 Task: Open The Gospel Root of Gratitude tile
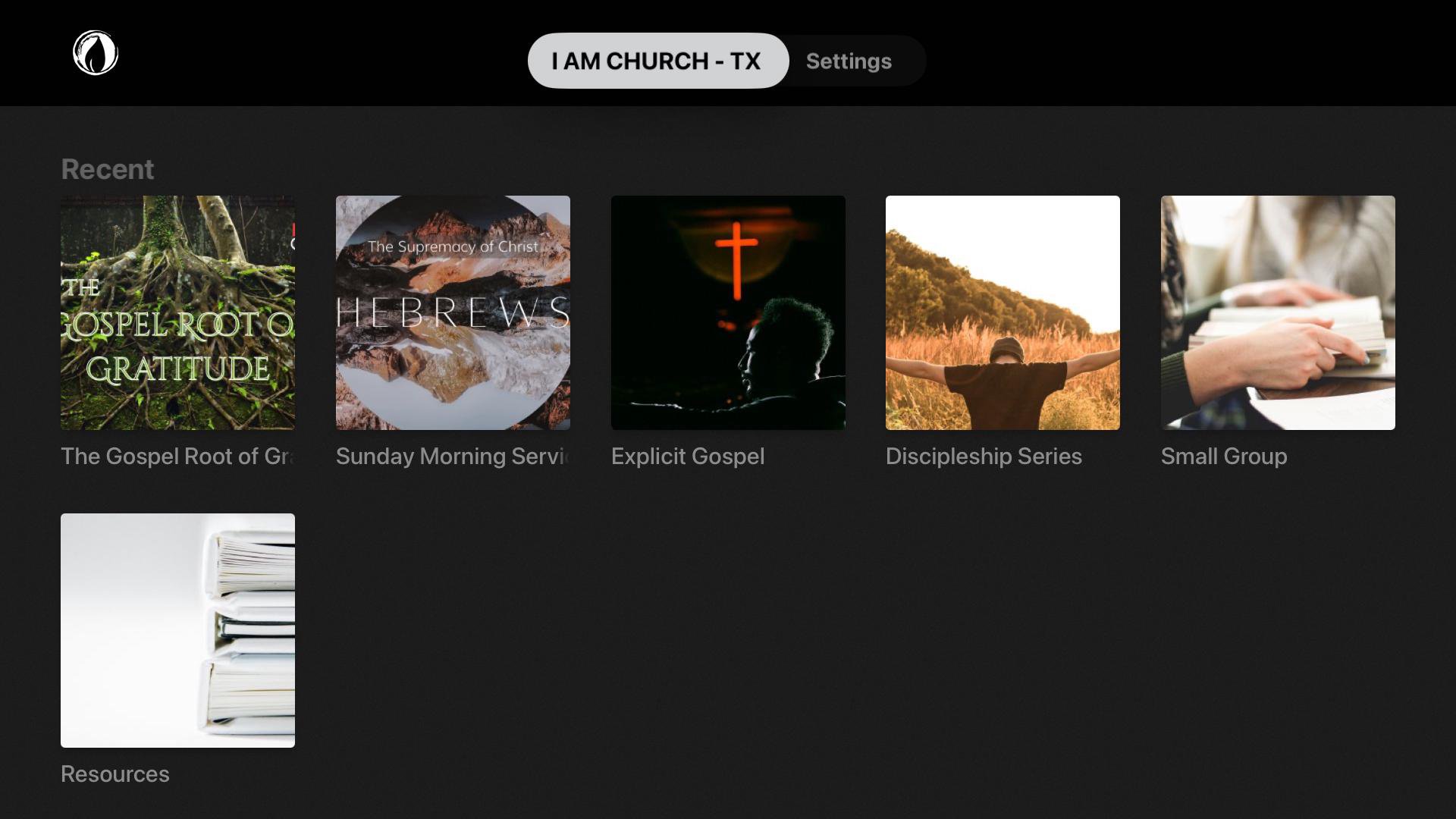pos(177,312)
